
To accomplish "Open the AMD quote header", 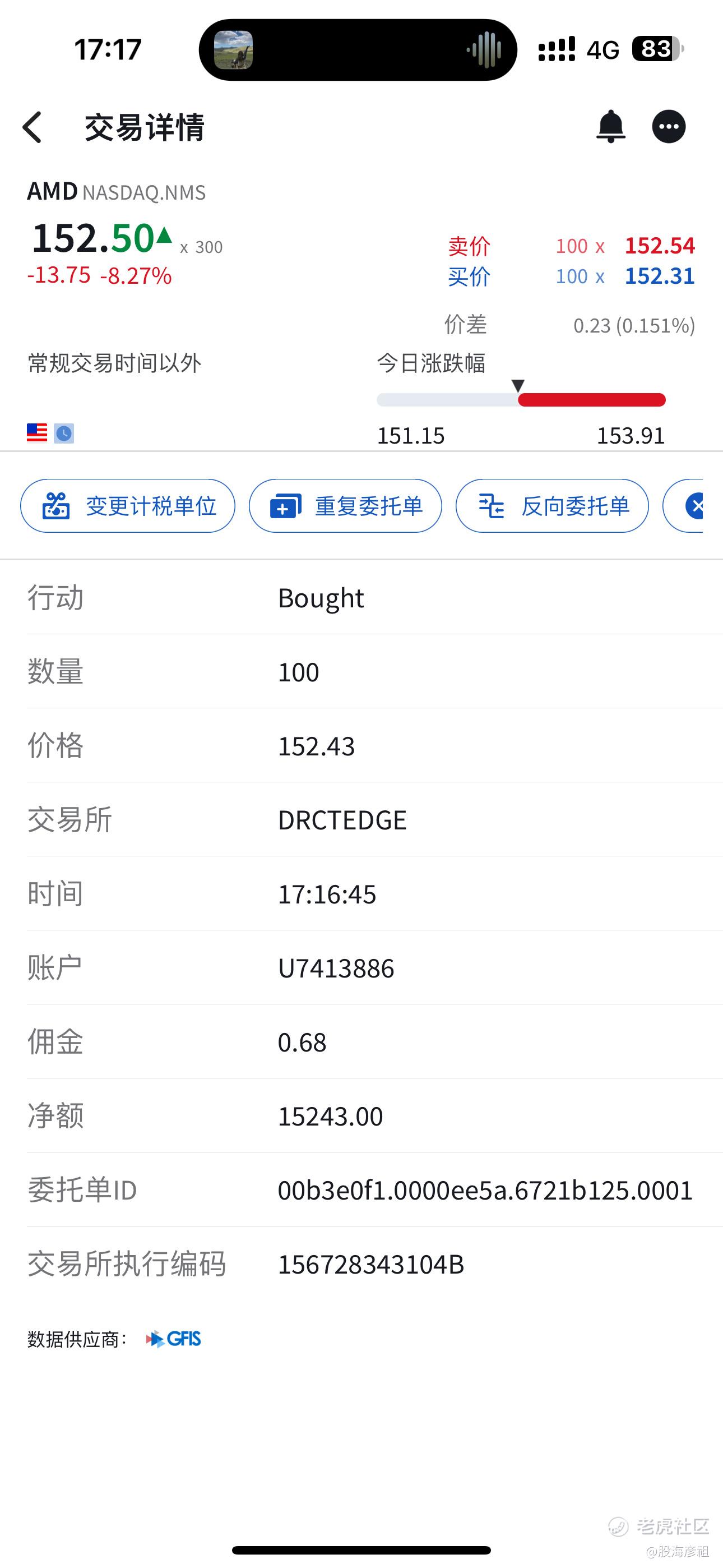I will [x=116, y=192].
